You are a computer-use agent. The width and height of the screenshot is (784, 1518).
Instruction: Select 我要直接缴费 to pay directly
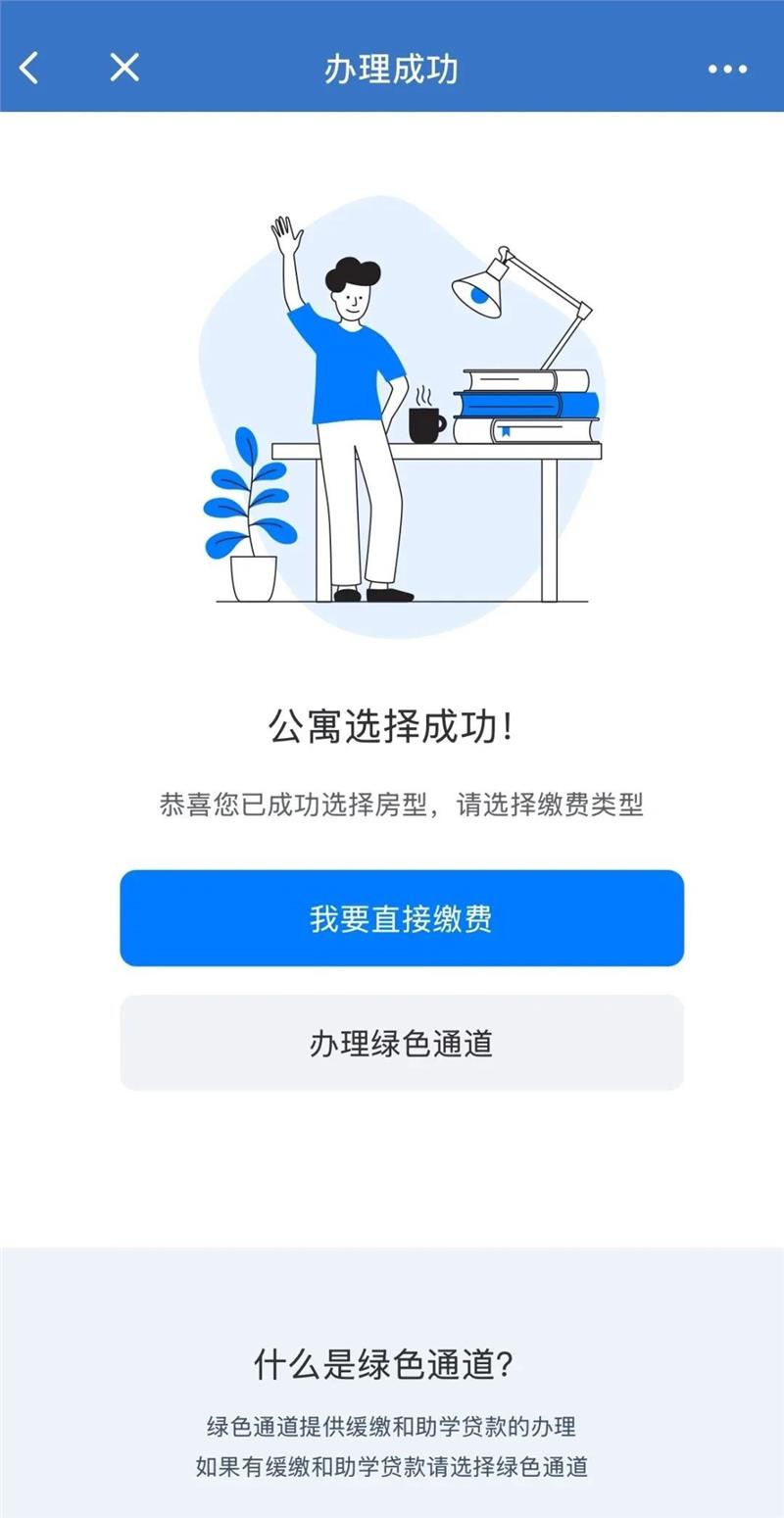(402, 918)
